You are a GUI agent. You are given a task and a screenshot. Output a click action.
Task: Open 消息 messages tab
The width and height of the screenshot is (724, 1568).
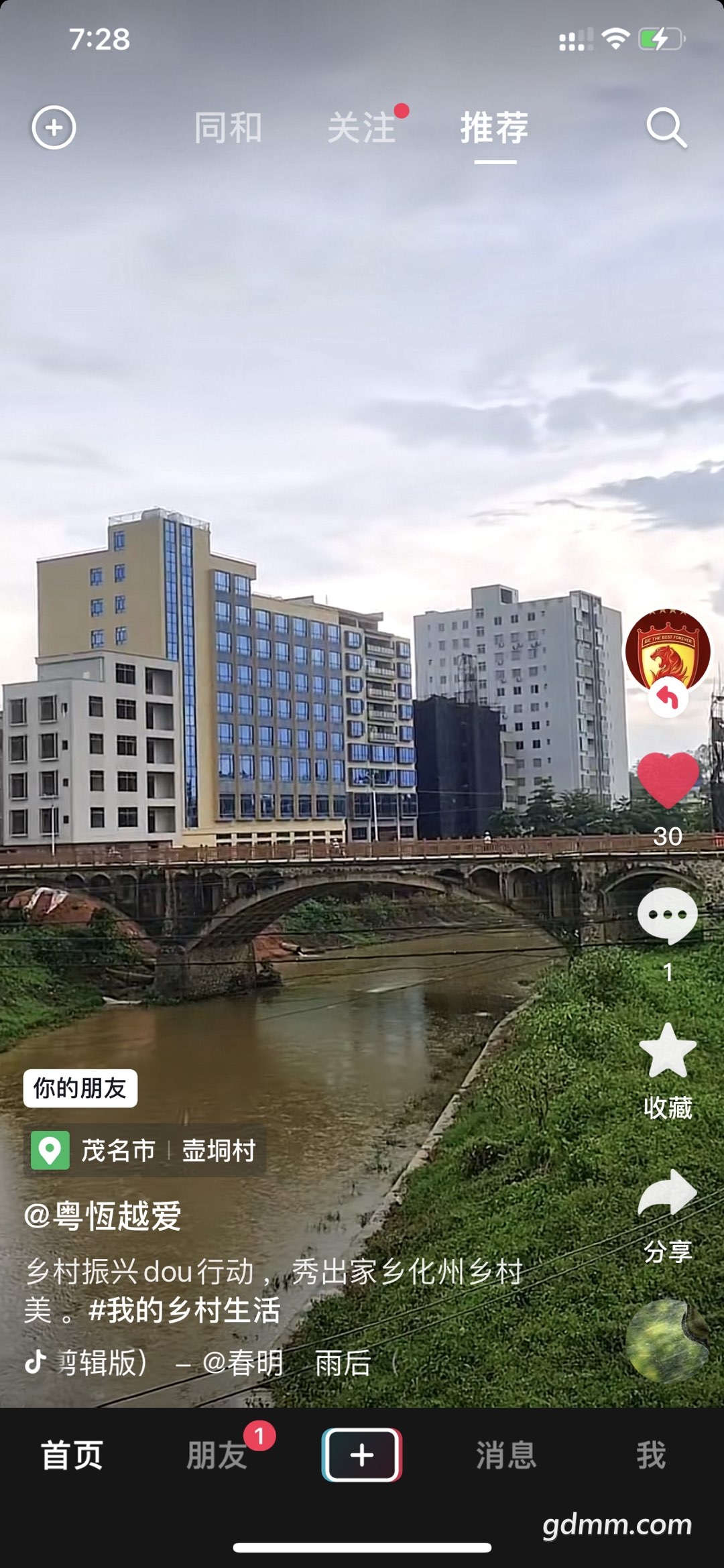(506, 1455)
